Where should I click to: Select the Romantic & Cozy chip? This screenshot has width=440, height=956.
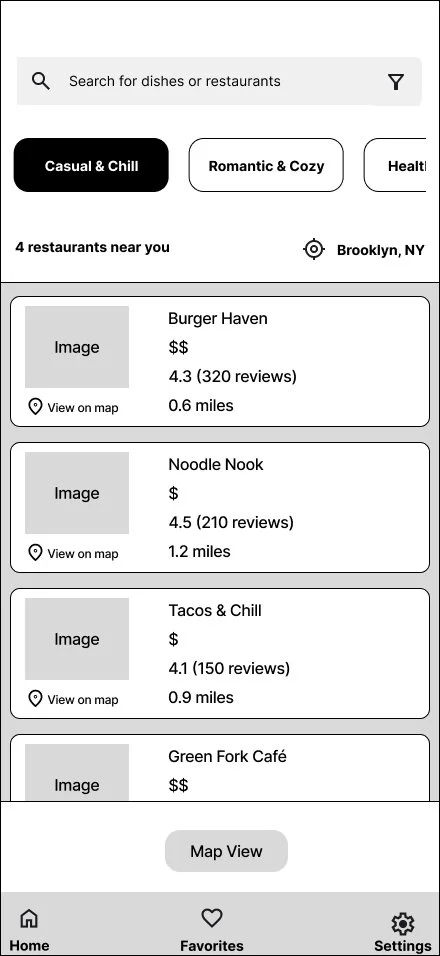pyautogui.click(x=266, y=165)
